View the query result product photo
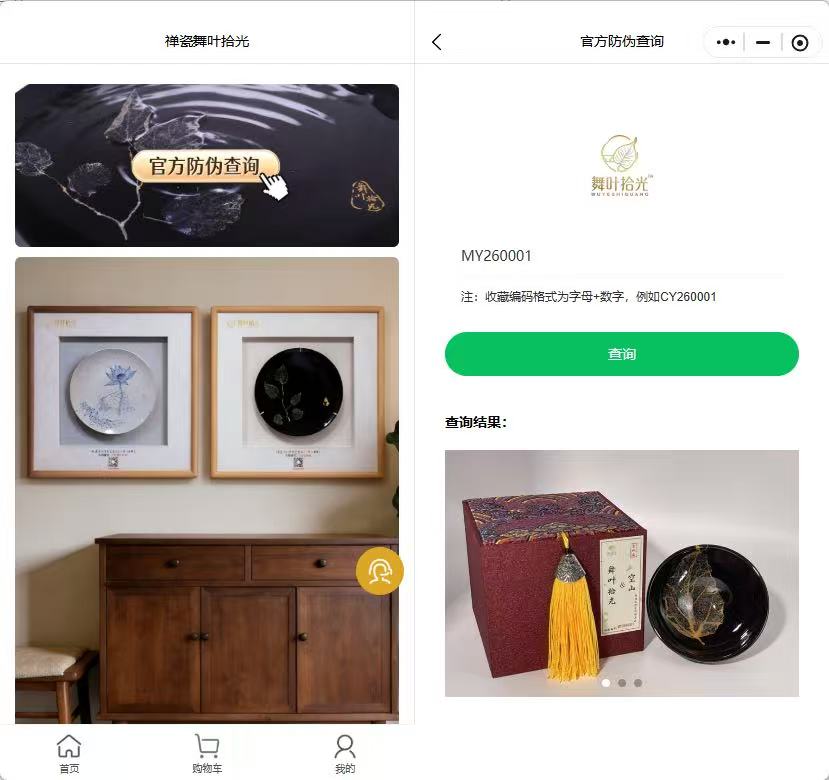829x780 pixels. coord(621,572)
